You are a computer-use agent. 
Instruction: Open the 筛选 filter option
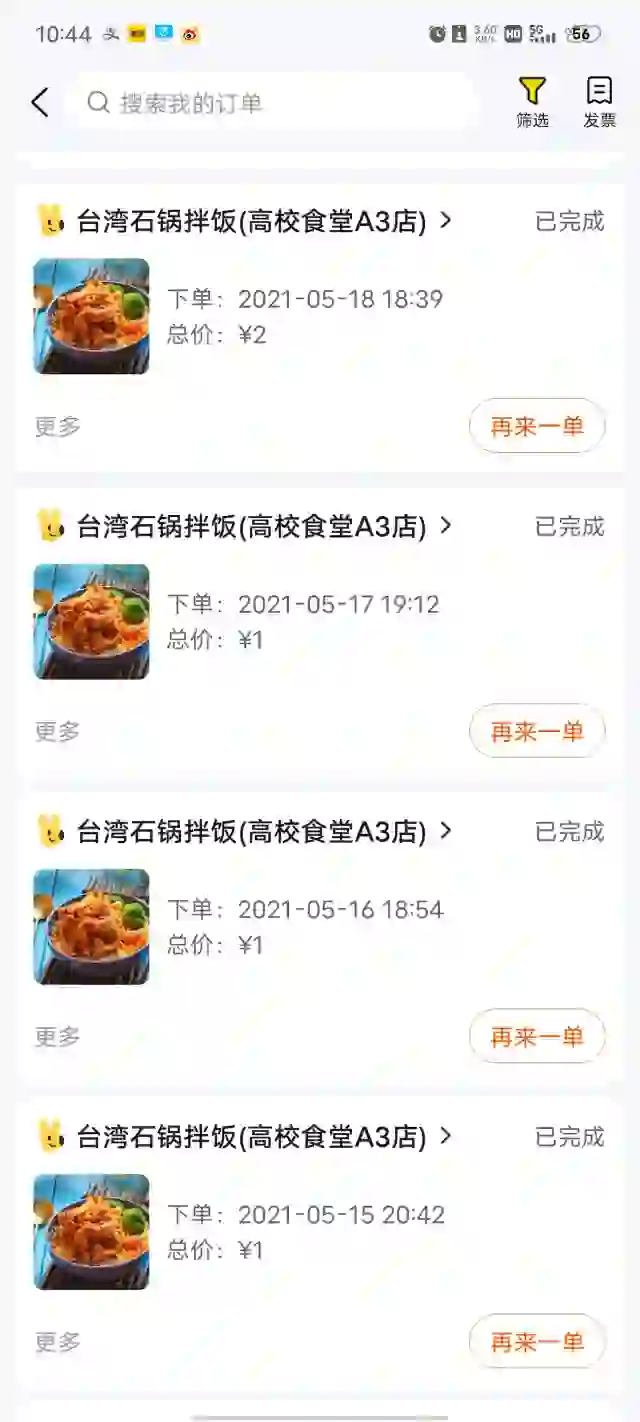[532, 102]
